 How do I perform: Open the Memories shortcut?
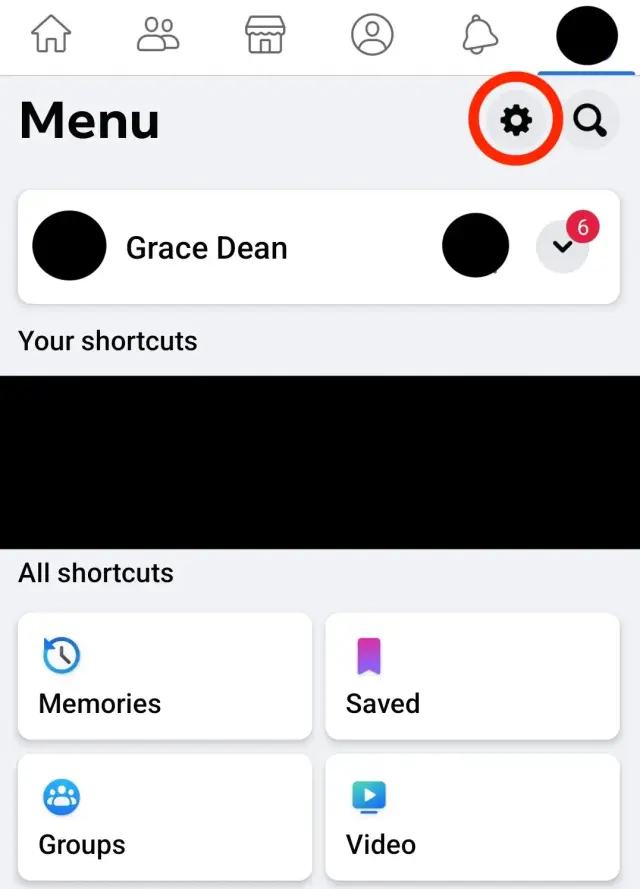(165, 677)
